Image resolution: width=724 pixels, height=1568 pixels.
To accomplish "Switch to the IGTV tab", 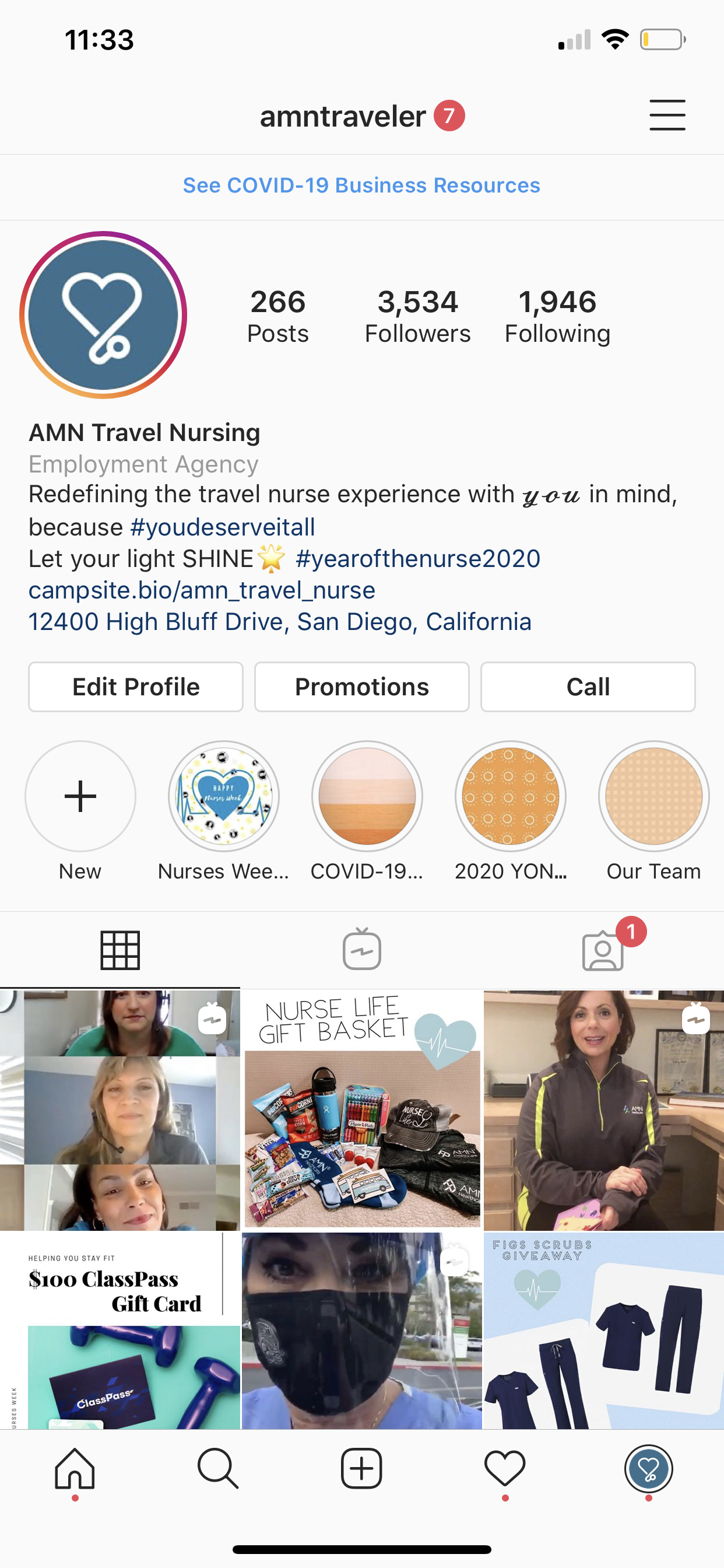I will (x=361, y=950).
